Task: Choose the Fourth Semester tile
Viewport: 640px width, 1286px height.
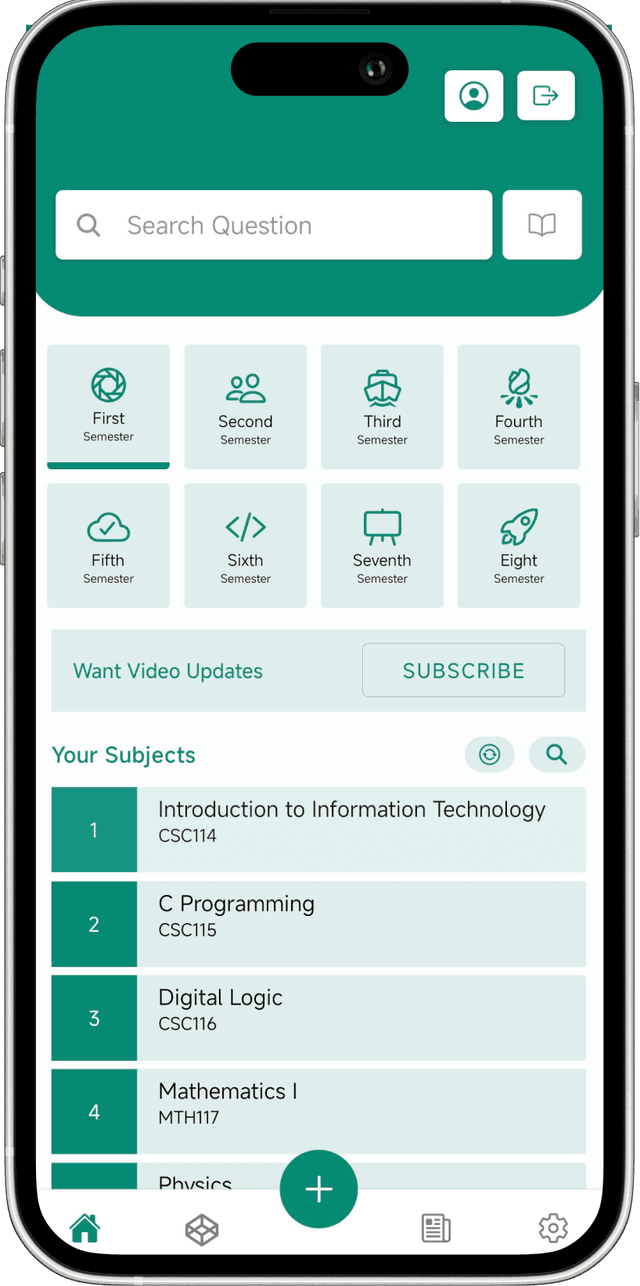Action: (518, 407)
